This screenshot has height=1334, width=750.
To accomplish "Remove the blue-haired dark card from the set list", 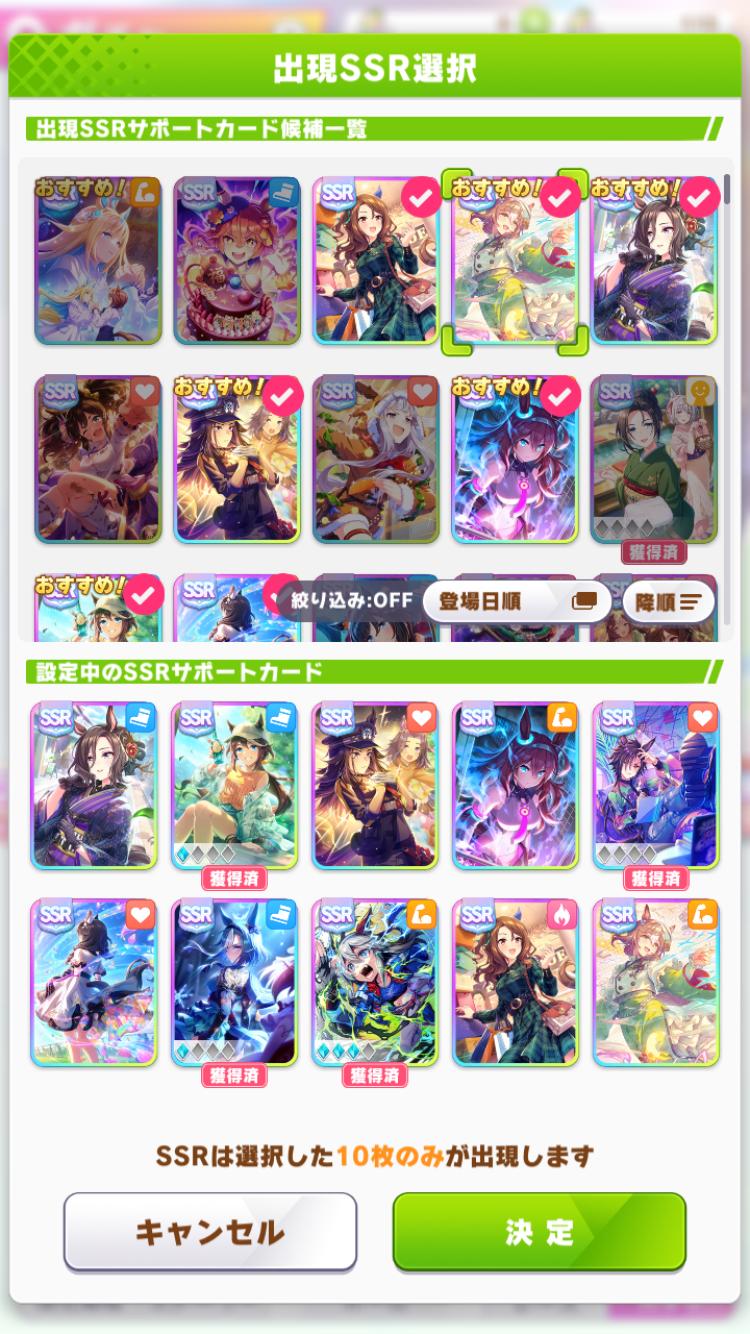I will point(234,982).
